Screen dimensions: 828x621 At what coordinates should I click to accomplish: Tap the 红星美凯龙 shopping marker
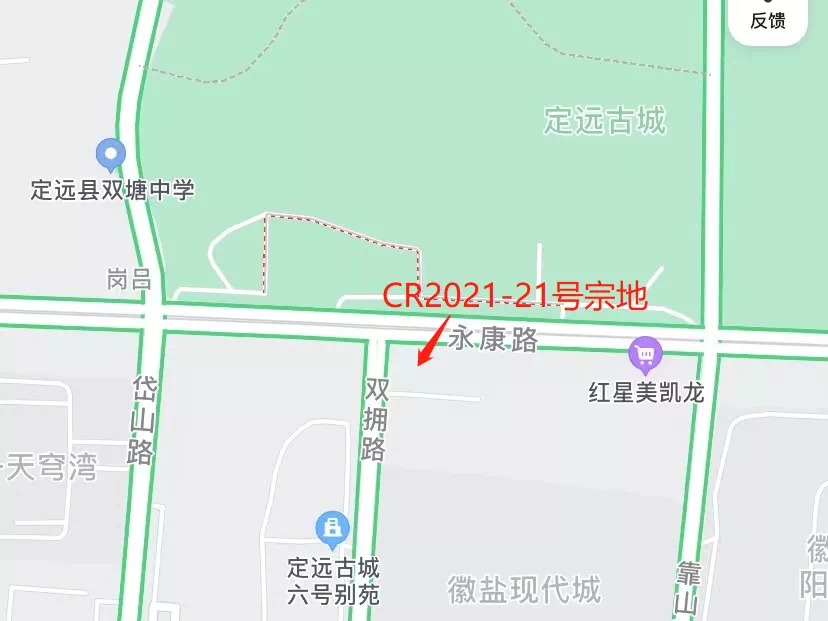coord(646,353)
